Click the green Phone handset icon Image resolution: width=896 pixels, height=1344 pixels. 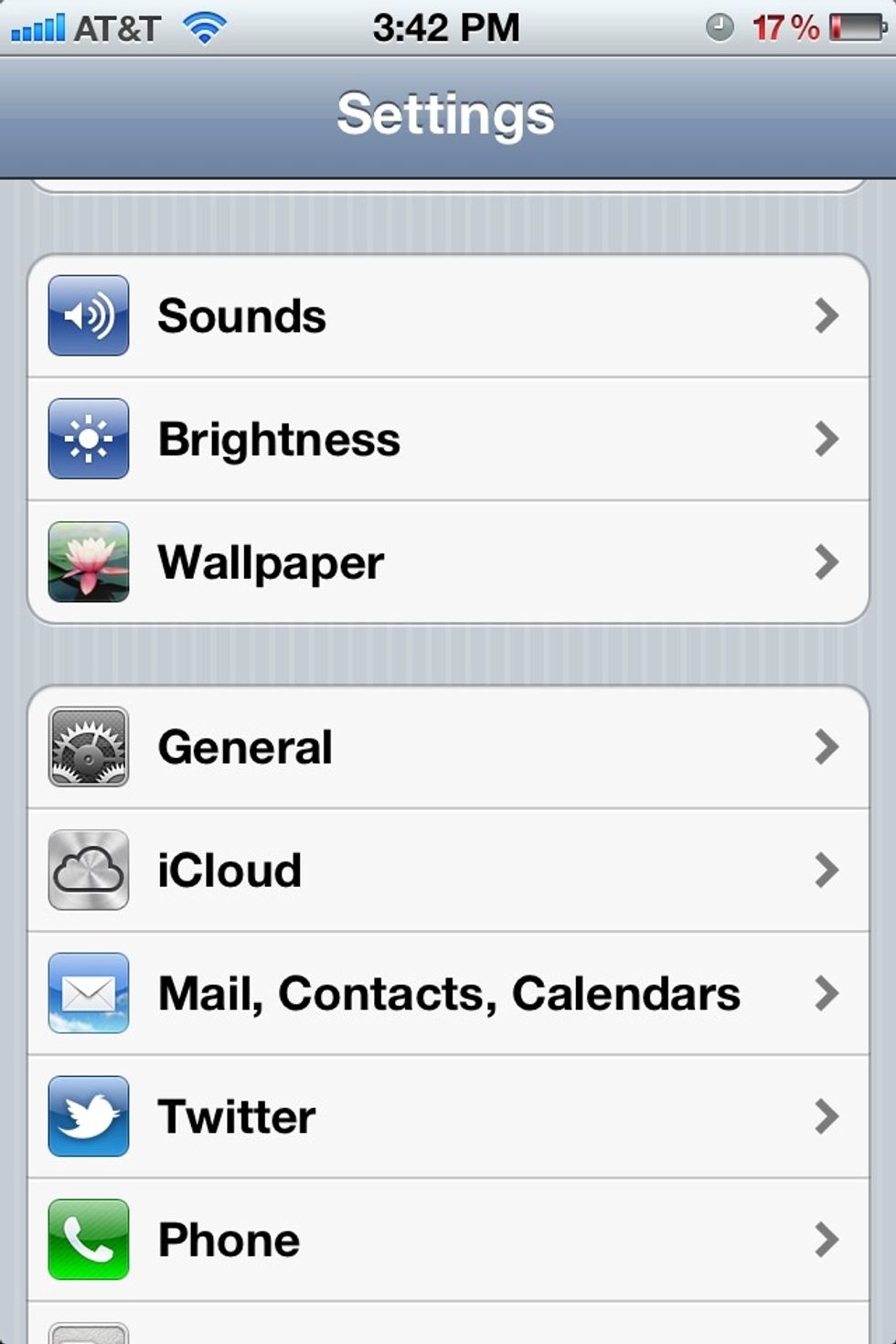pos(88,1240)
